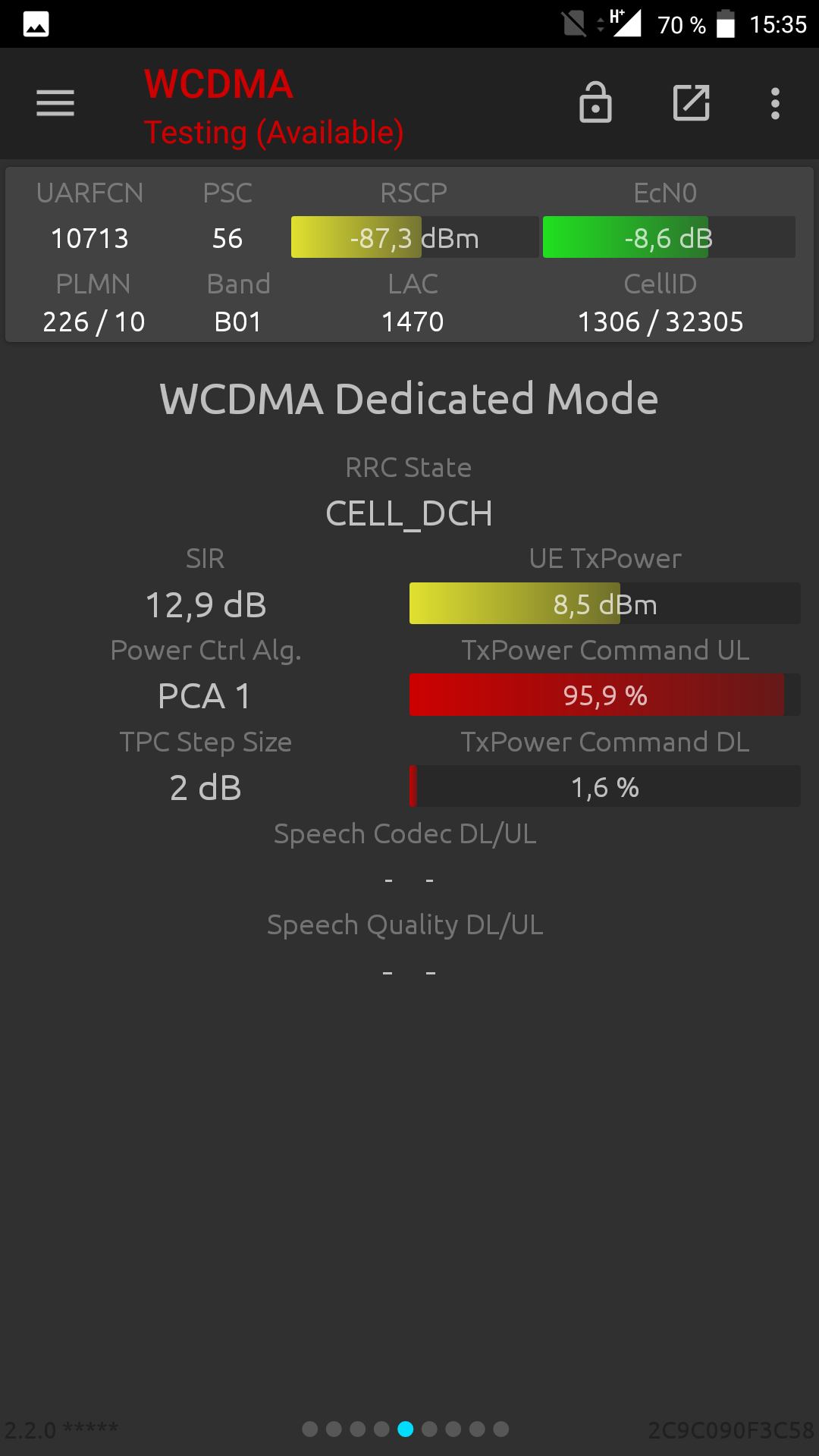Open the hamburger navigation drawer
Screen dimensions: 819x1456
coord(55,103)
